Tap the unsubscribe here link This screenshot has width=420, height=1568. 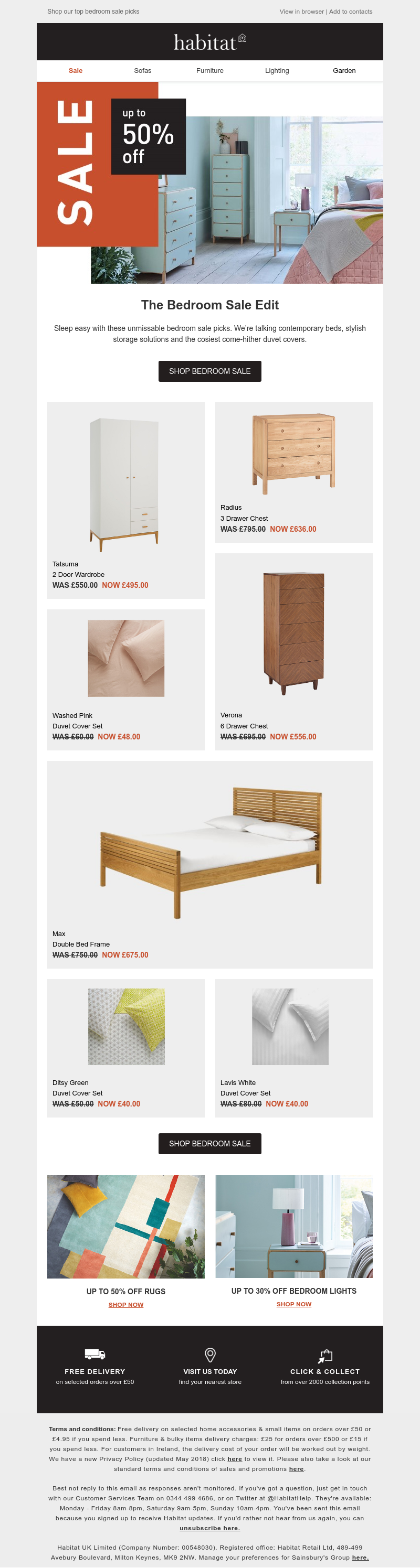coord(209,1528)
